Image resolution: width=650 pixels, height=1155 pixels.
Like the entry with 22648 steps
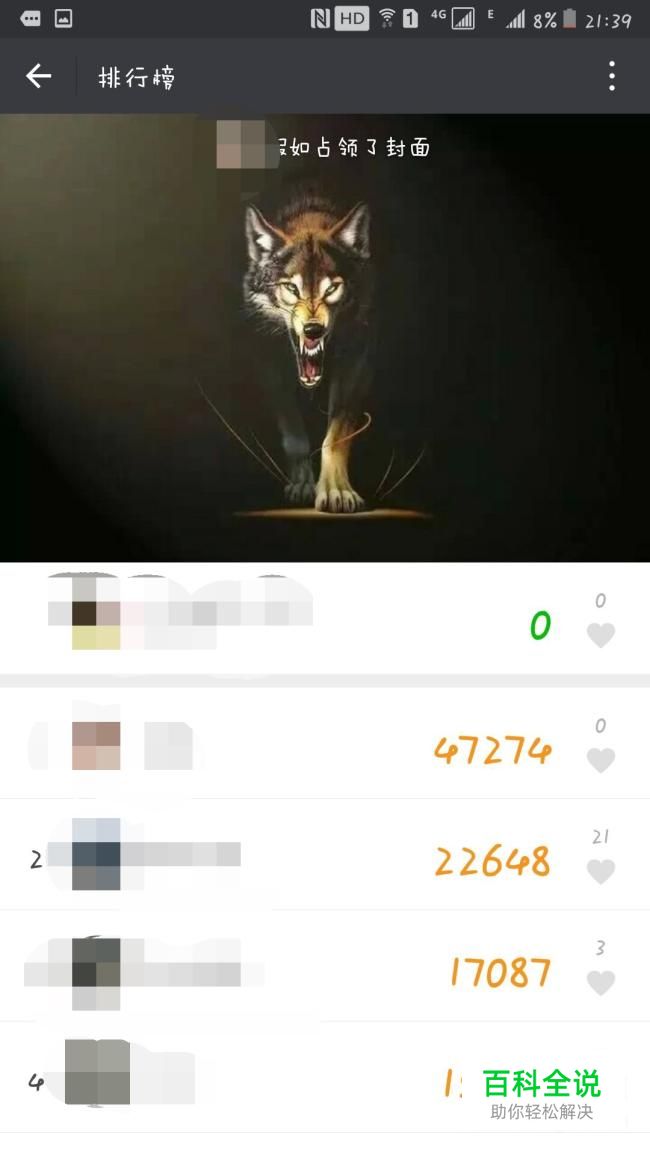click(x=601, y=871)
